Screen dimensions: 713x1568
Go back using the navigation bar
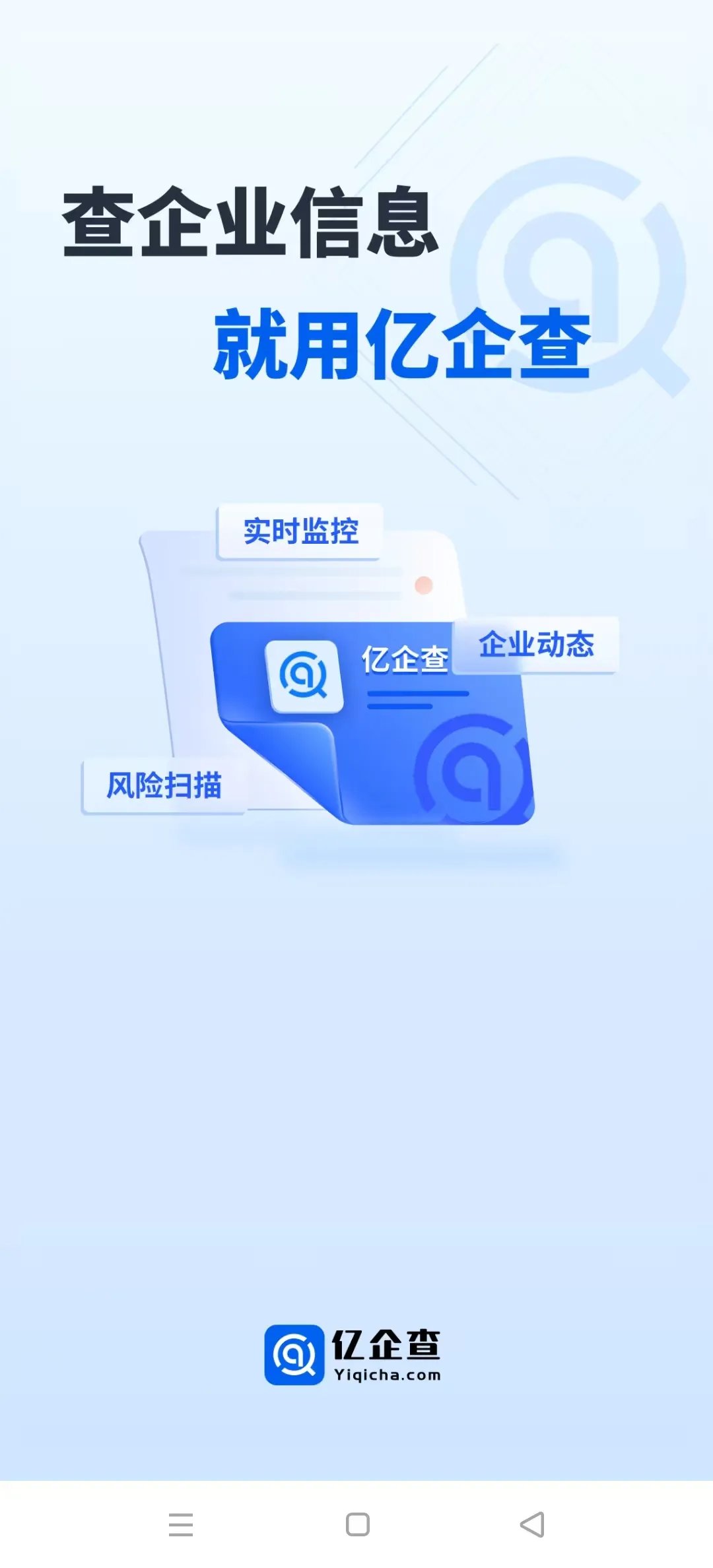point(532,1524)
